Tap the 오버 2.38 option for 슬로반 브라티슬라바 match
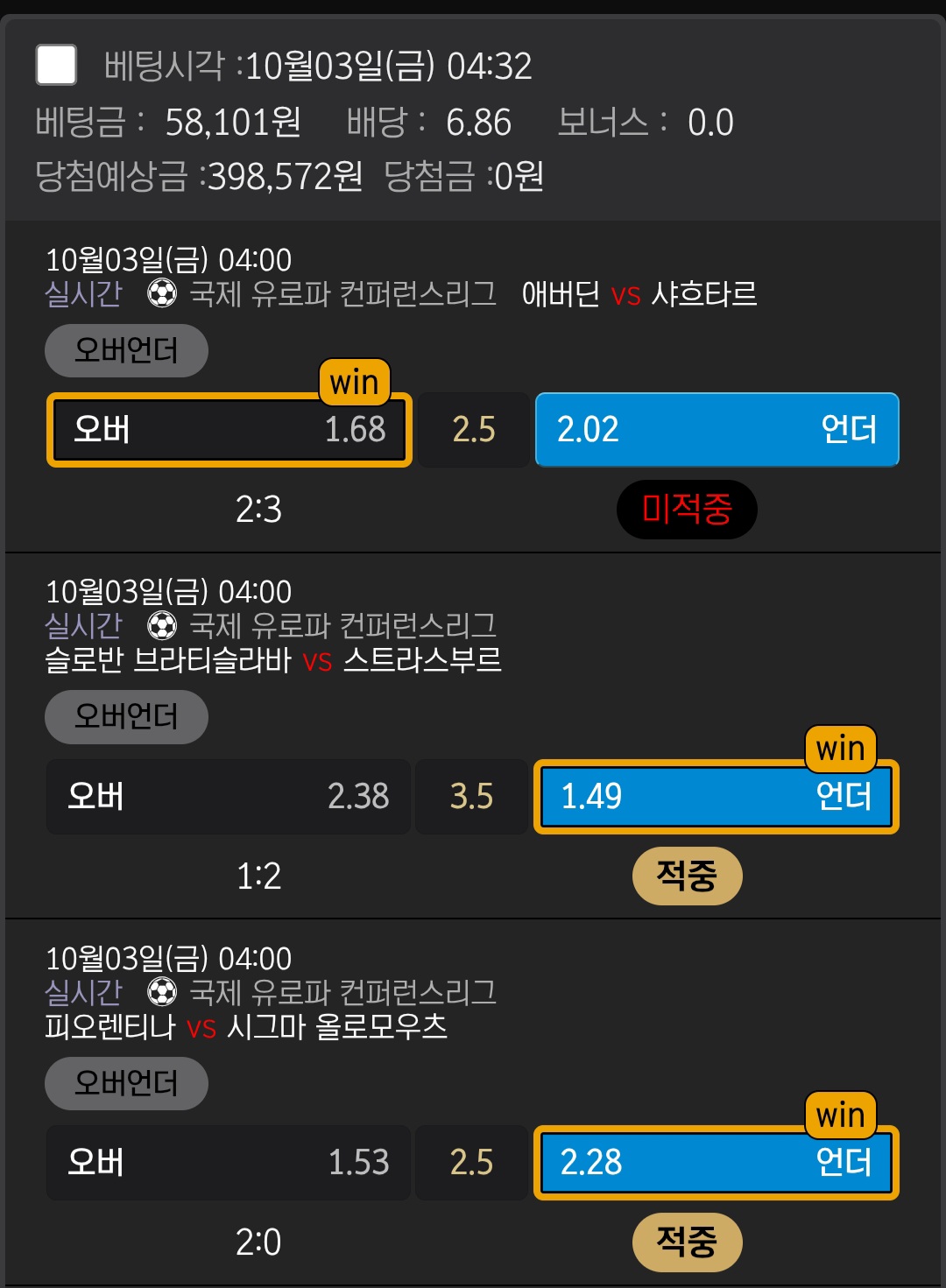Screen dimensions: 946x1288 (x=229, y=797)
